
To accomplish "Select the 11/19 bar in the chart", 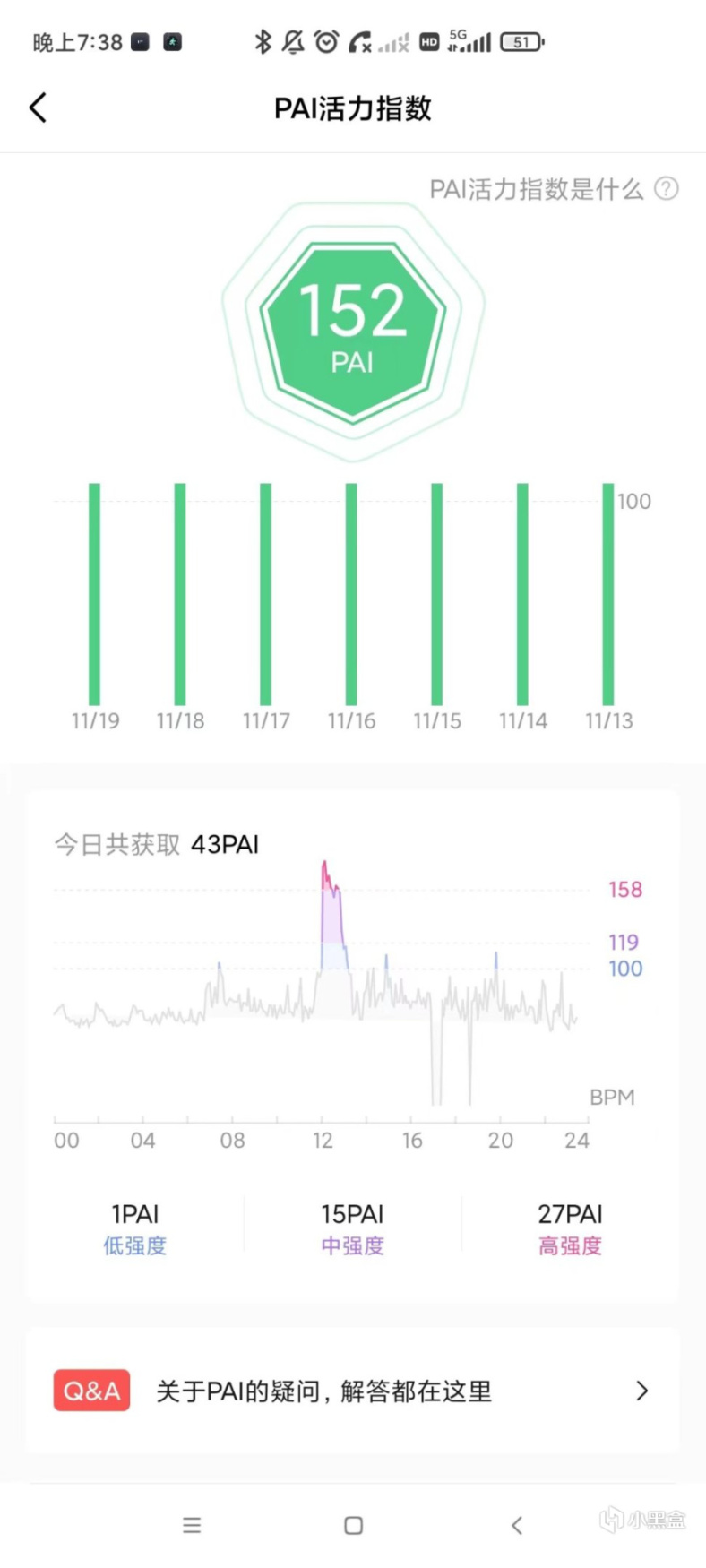I will [x=95, y=594].
